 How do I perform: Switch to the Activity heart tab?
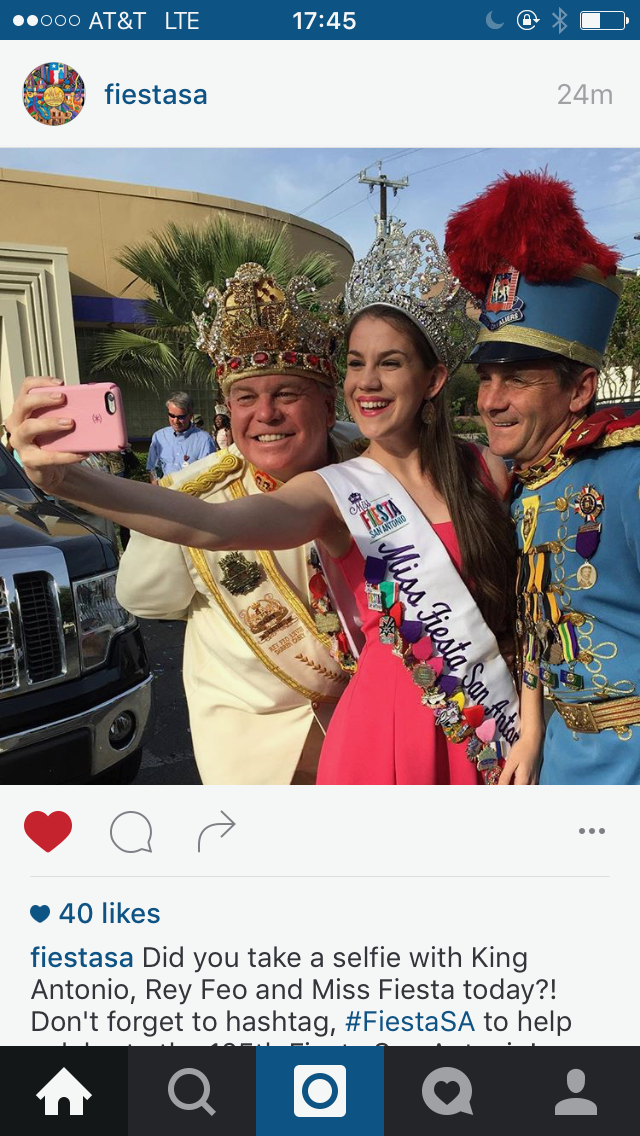(x=447, y=1091)
